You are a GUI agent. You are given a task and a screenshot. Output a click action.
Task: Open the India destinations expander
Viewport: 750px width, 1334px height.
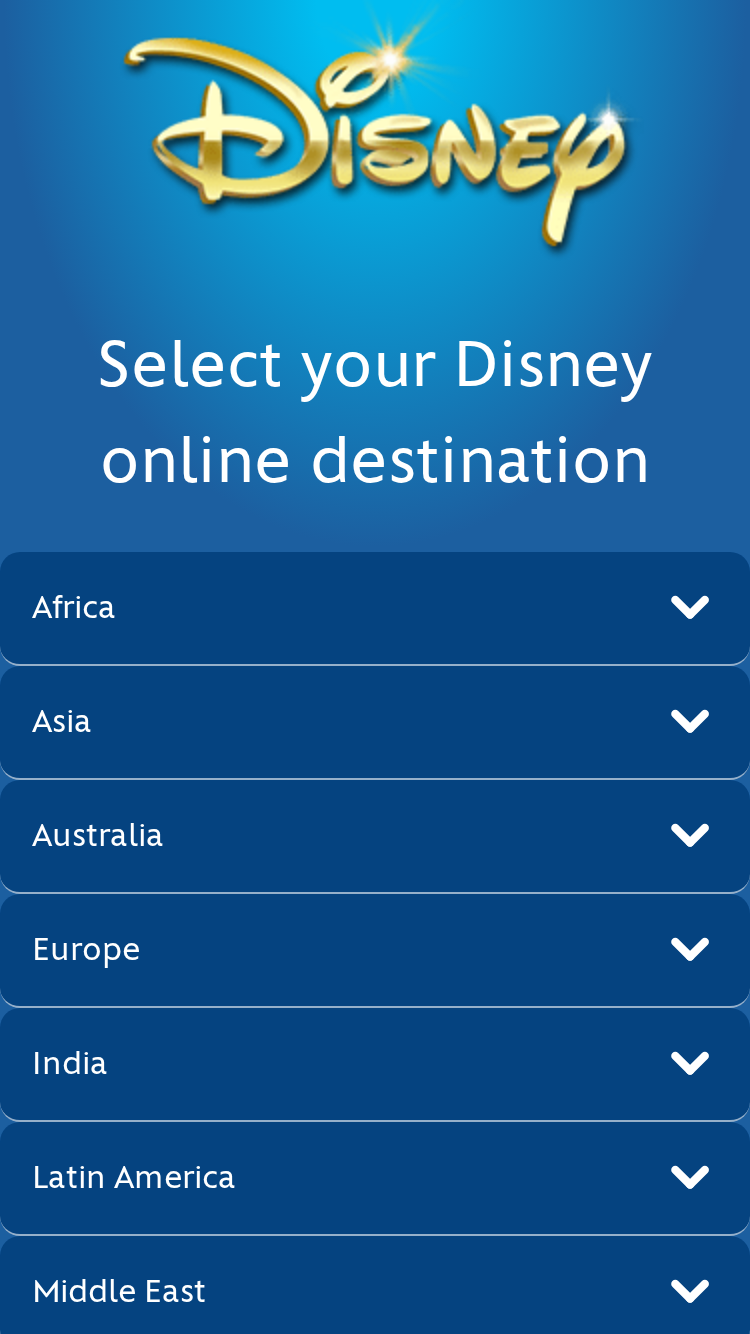(375, 1064)
